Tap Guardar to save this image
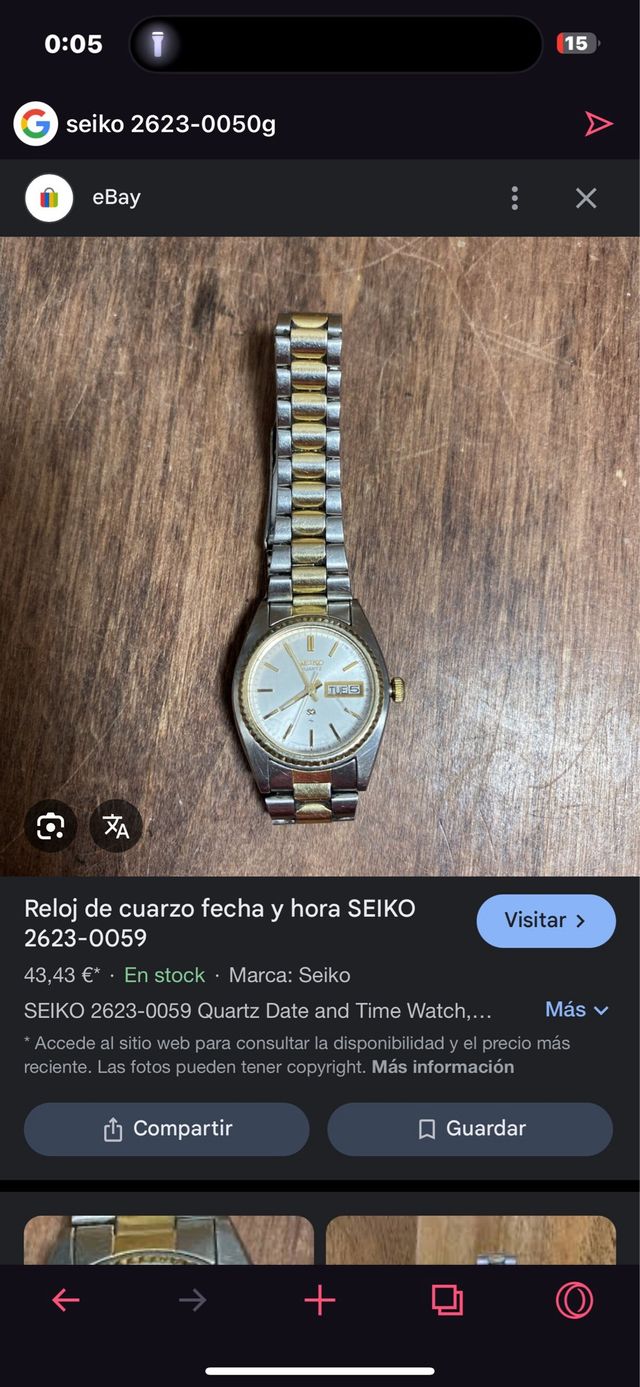Screen dimensions: 640x1387 (x=469, y=1129)
